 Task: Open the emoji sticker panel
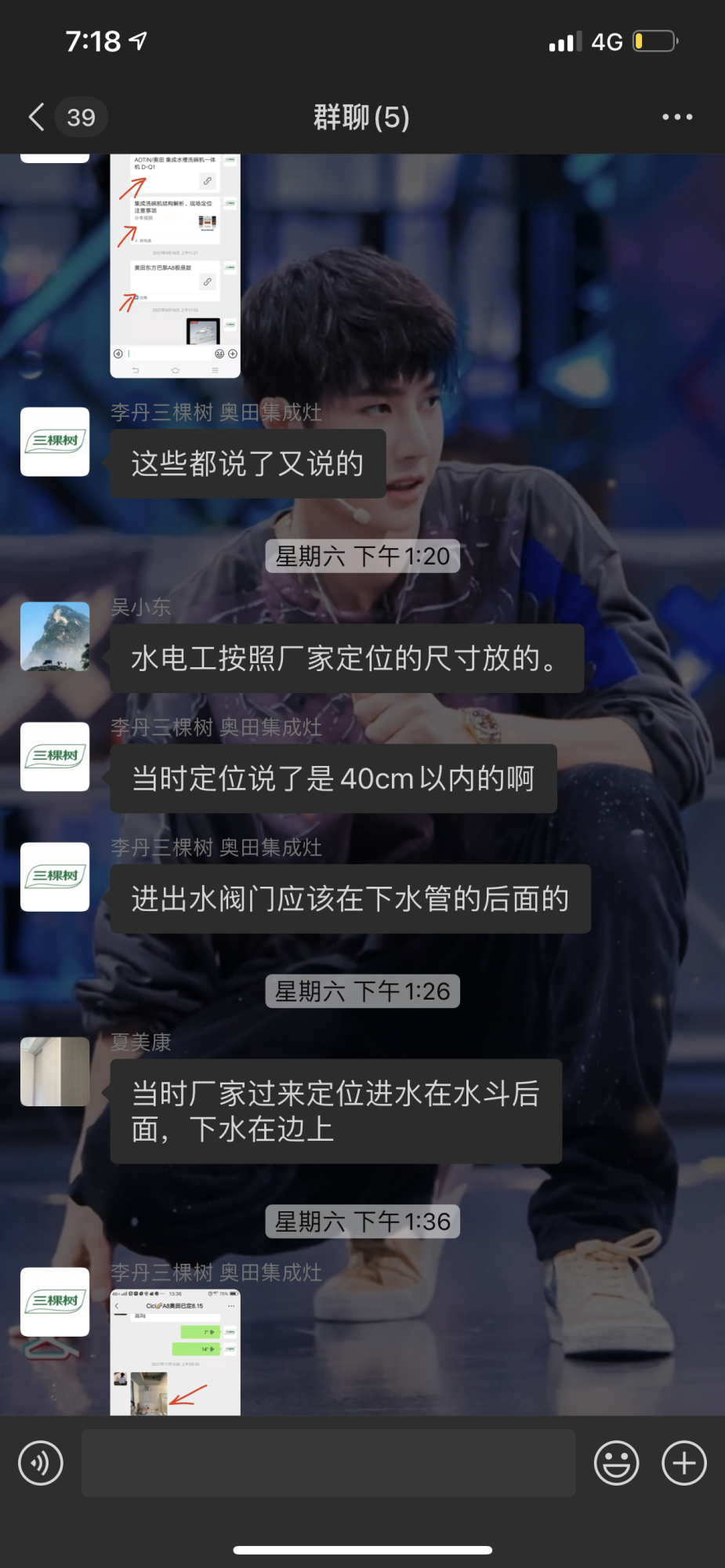[x=616, y=1463]
